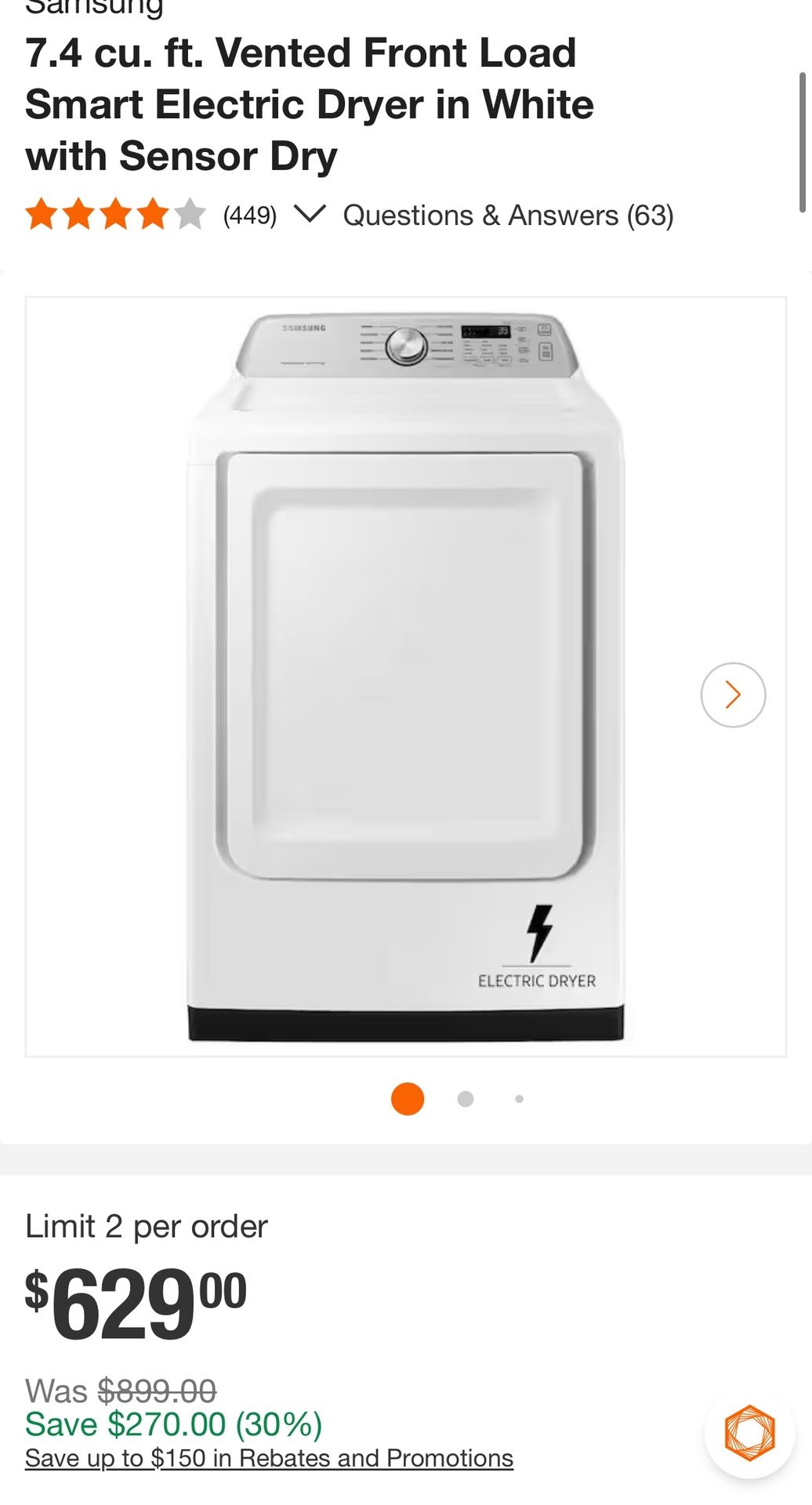The image size is (812, 1505).
Task: Open the orange hexagon chat assistant
Action: coord(749,1434)
